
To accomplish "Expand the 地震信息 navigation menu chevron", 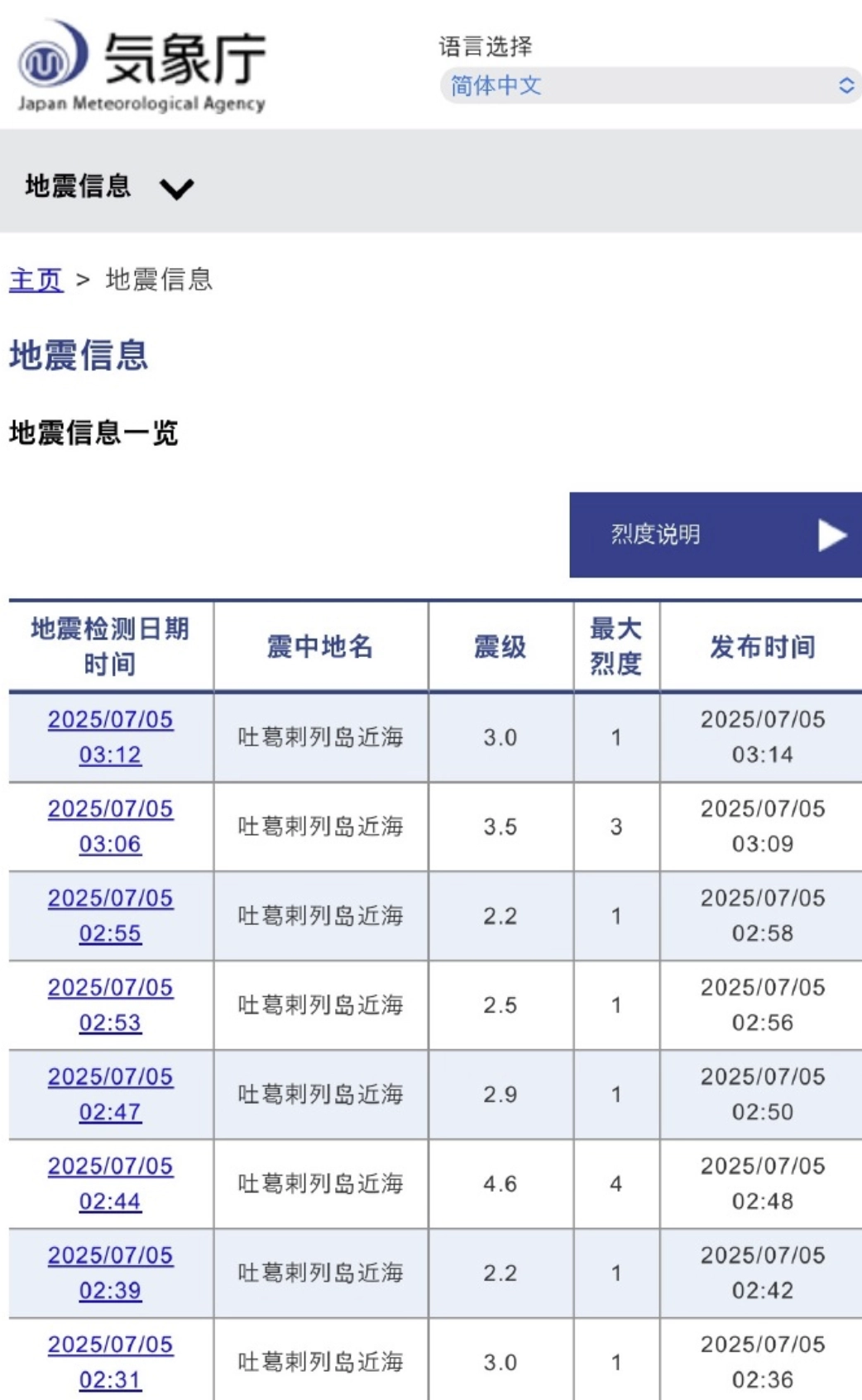I will click(x=178, y=187).
